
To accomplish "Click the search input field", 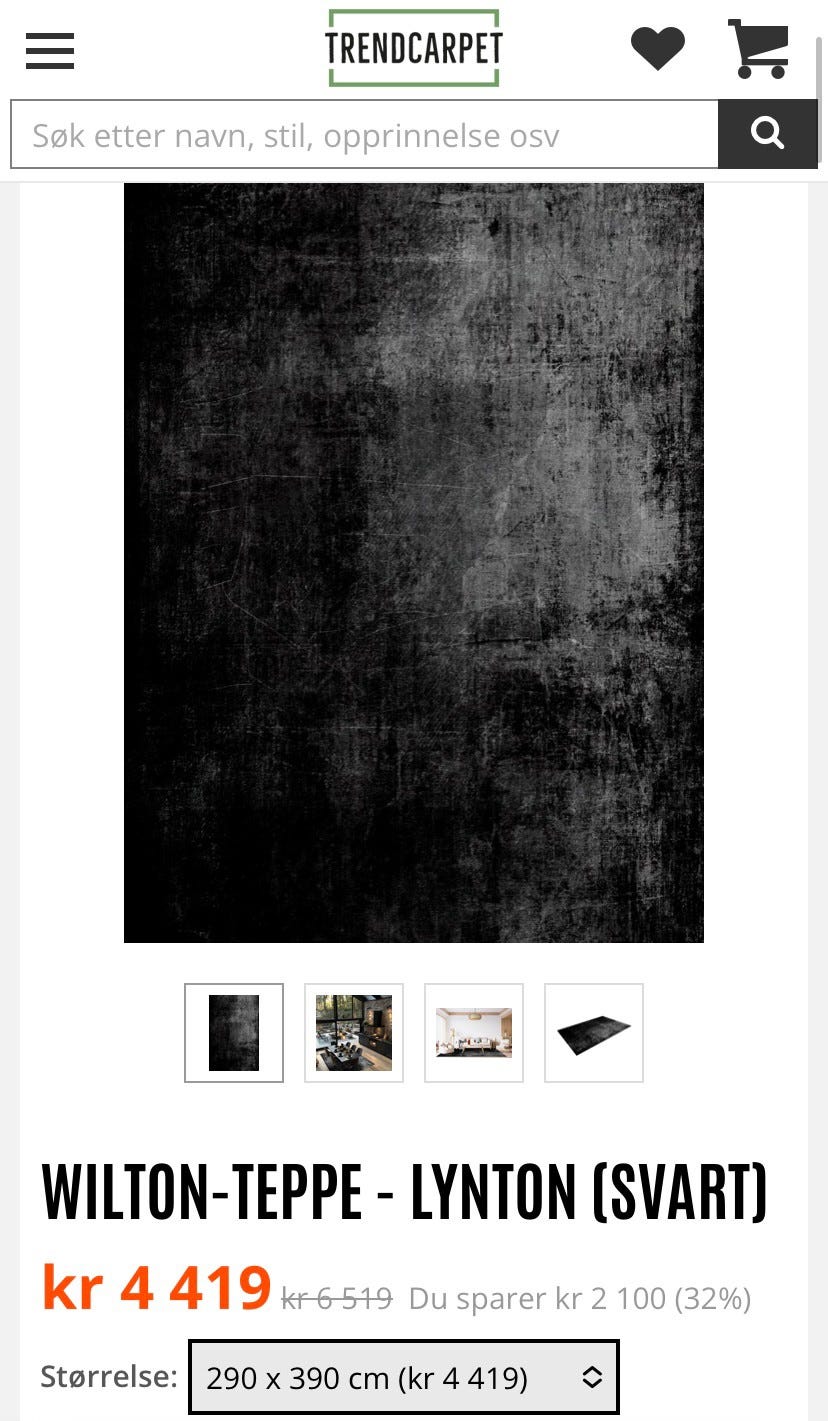I will (x=360, y=134).
